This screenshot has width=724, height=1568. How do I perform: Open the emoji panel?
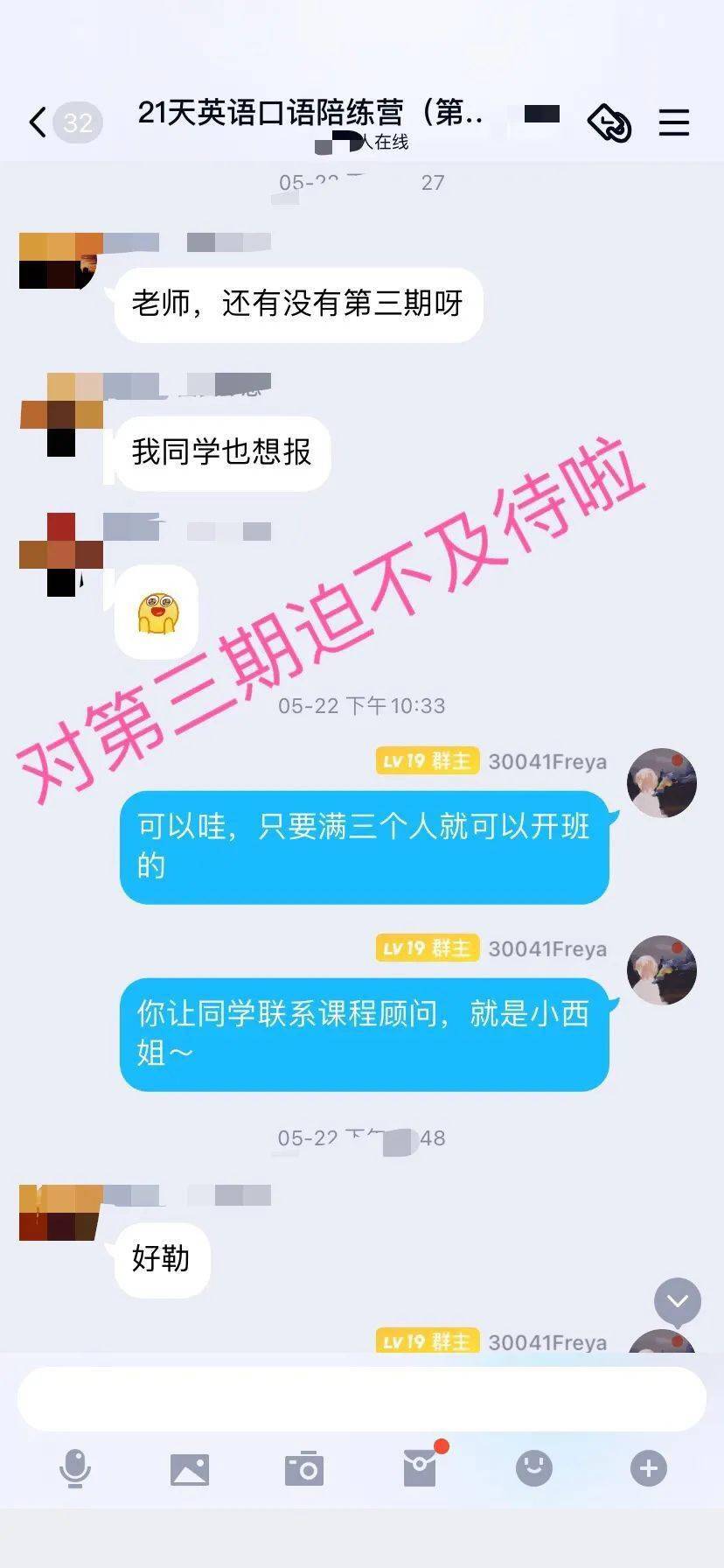click(x=534, y=1467)
